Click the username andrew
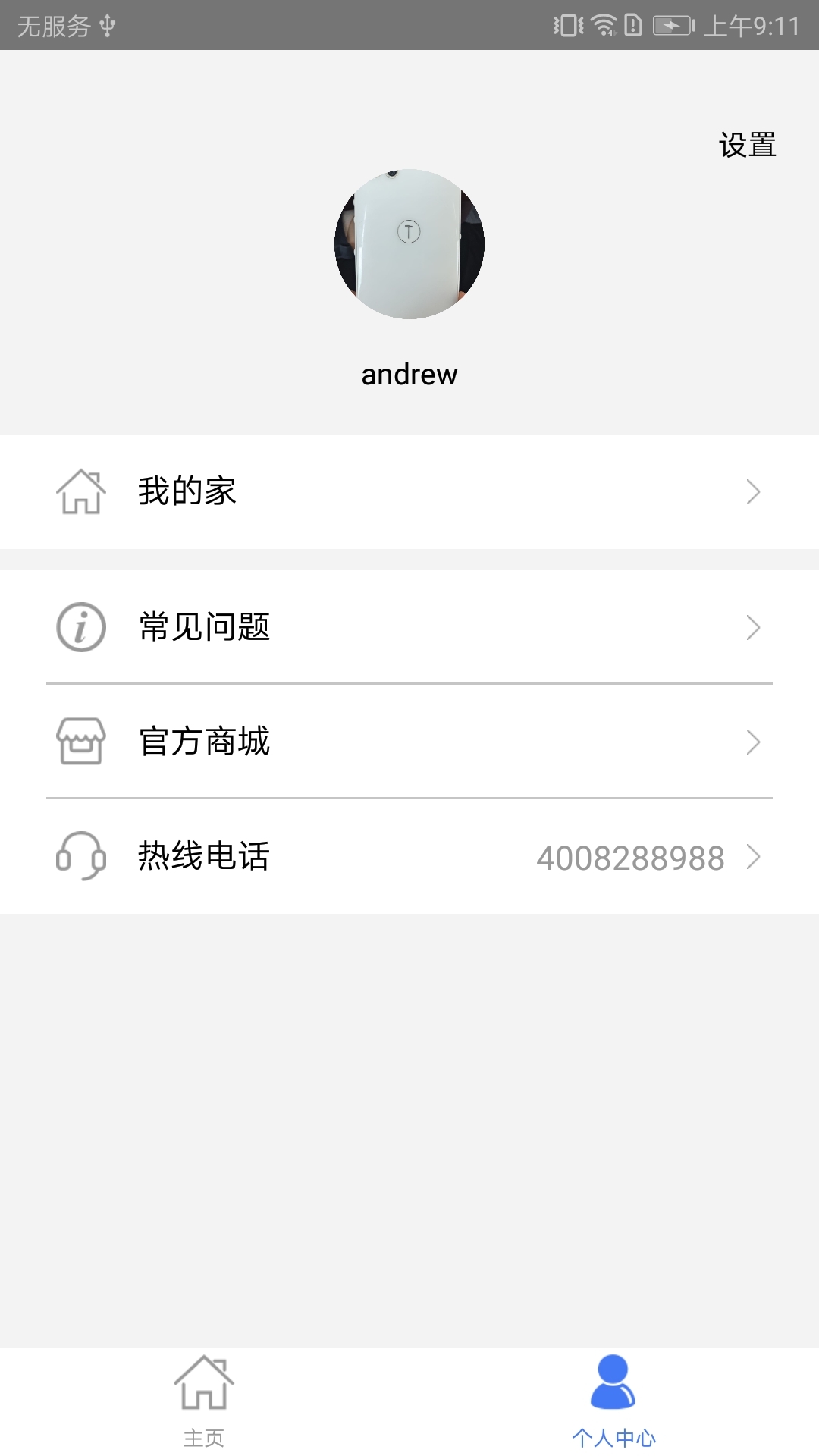Screen dimensions: 819x1456 (x=409, y=373)
